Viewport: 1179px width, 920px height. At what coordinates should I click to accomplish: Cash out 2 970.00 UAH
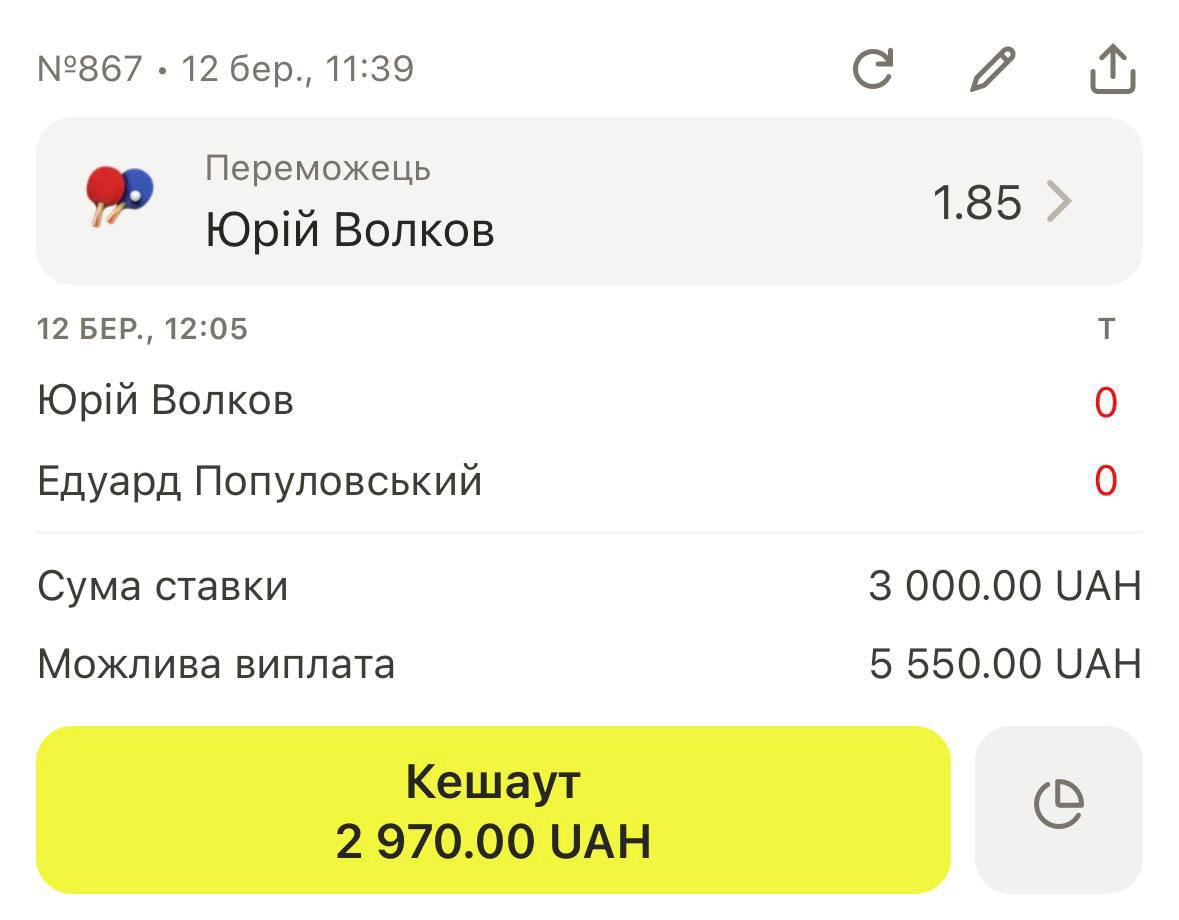click(493, 810)
